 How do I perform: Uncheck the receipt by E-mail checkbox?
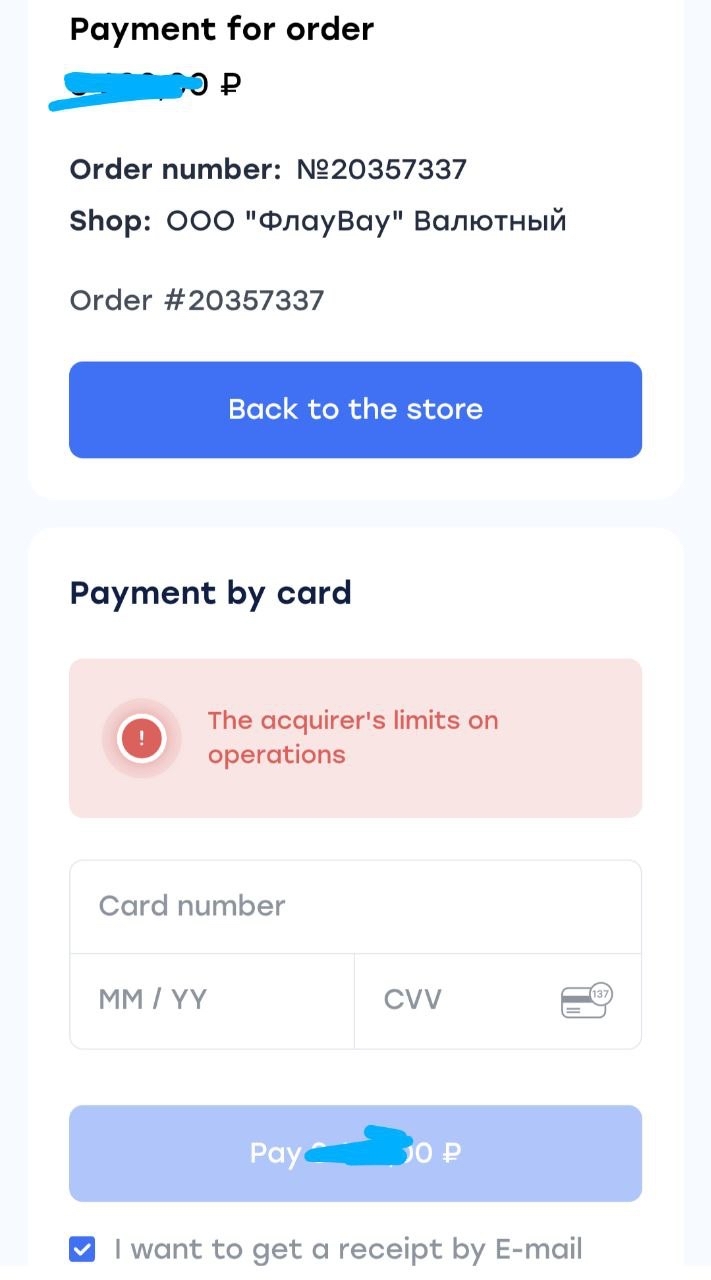(x=83, y=1249)
